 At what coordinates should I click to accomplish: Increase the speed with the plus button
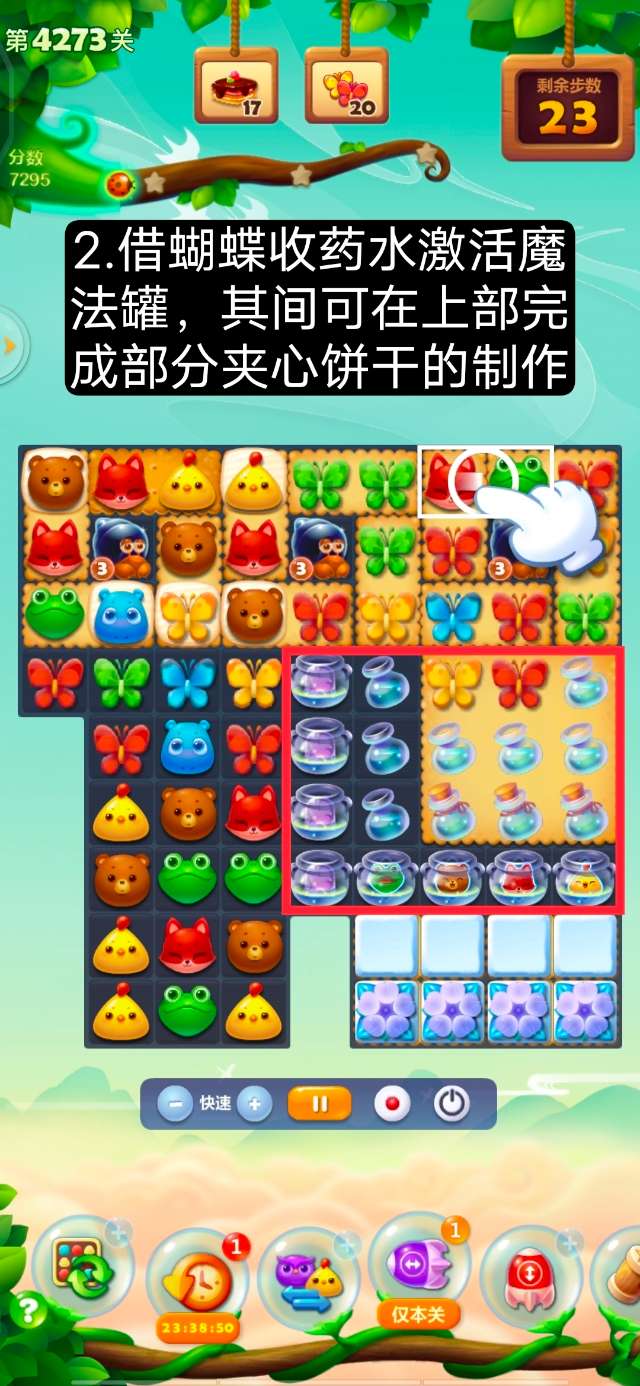[254, 1104]
